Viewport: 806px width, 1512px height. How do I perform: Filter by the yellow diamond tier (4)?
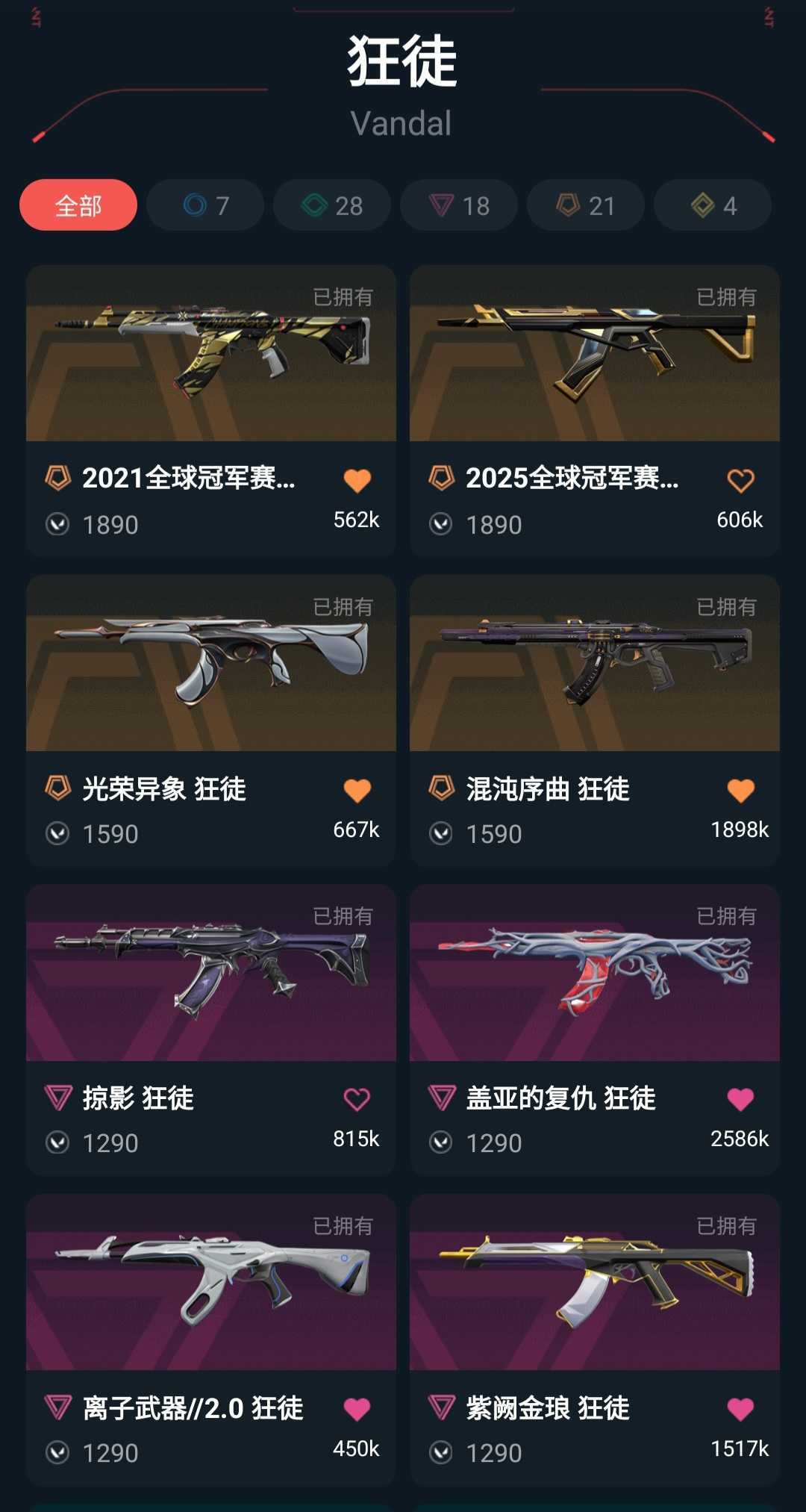point(713,205)
